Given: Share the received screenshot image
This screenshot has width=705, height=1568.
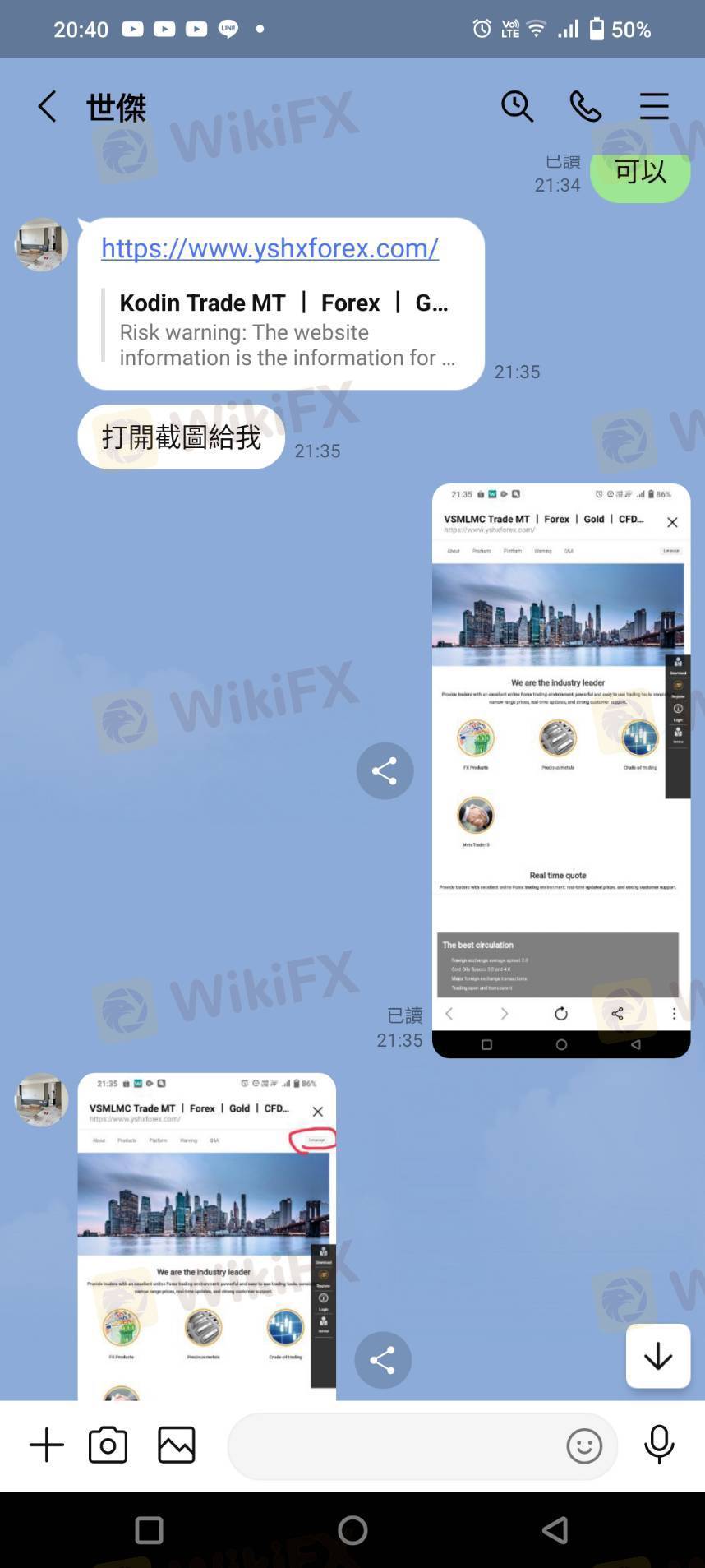Looking at the screenshot, I should pos(383,1360).
